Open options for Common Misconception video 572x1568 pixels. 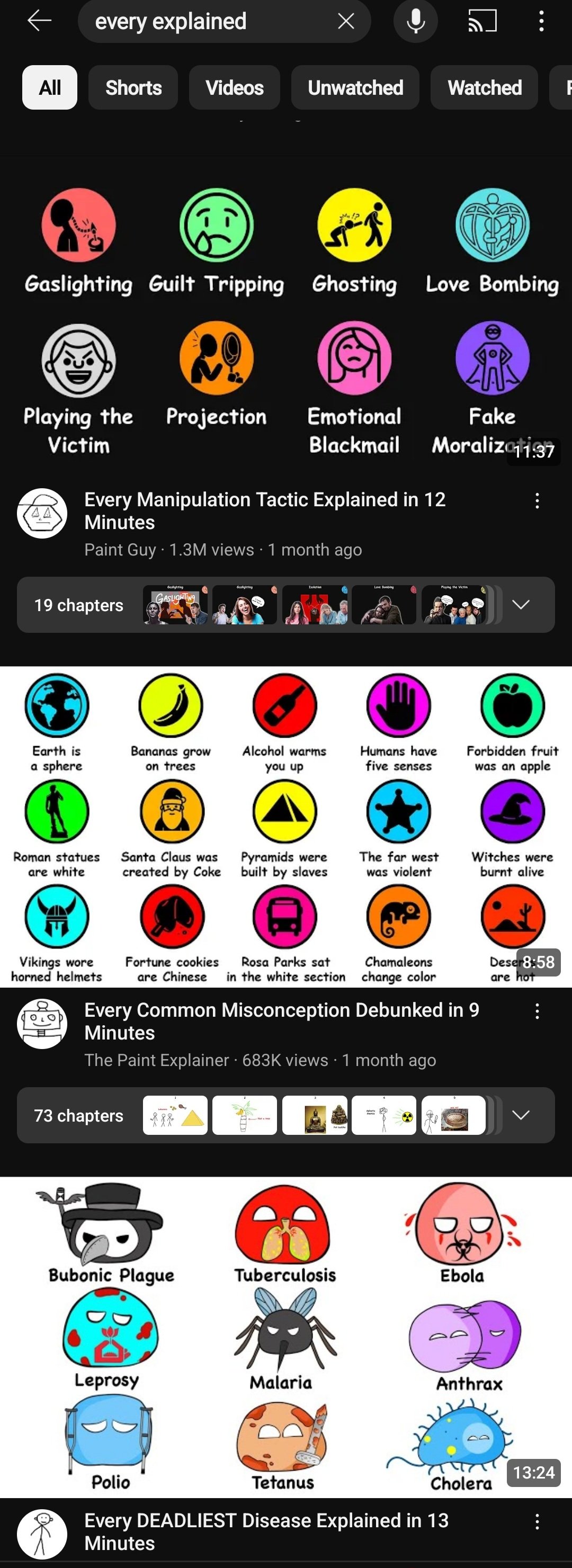[537, 1011]
